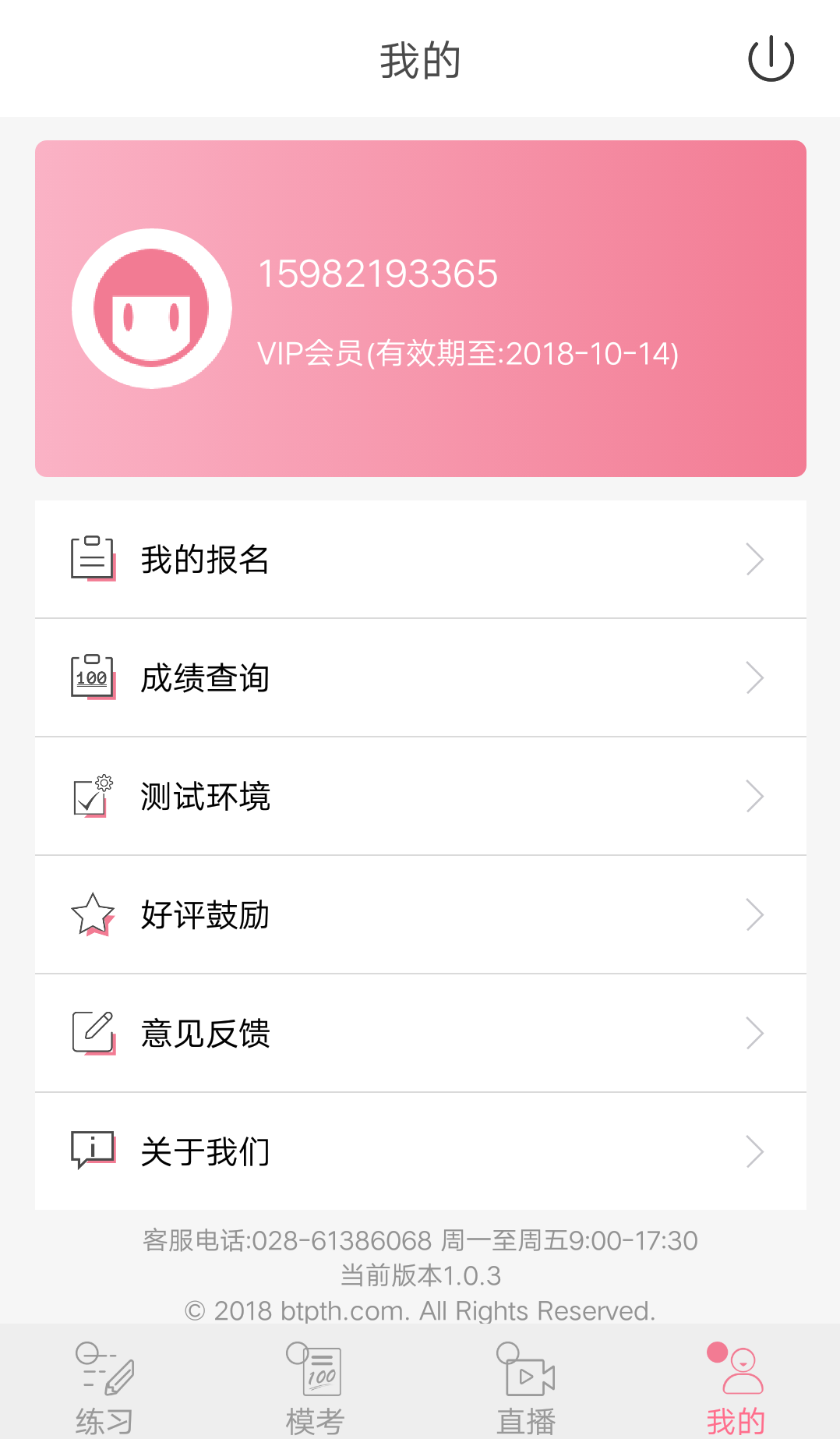The width and height of the screenshot is (840, 1439).
Task: Expand the 我的报名 row chevron
Action: [754, 559]
